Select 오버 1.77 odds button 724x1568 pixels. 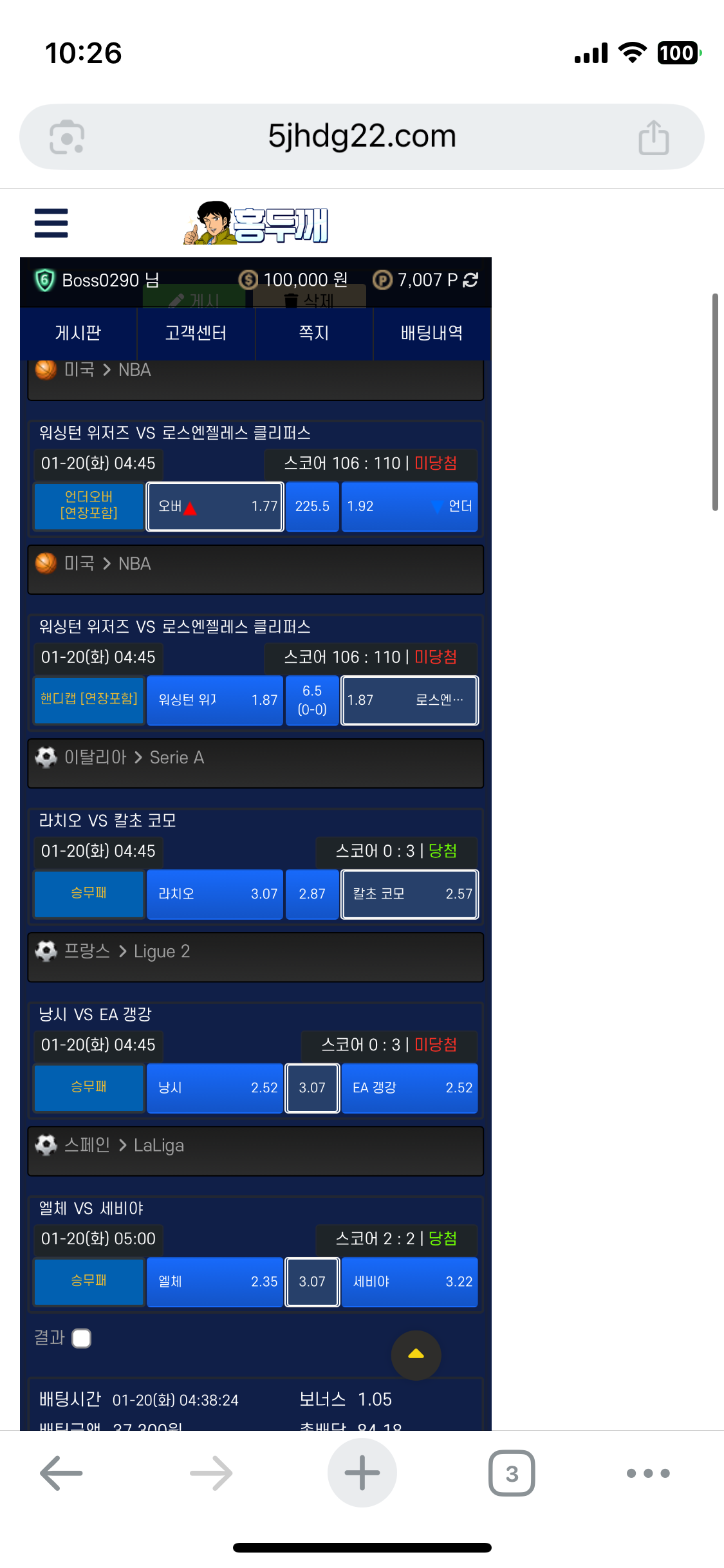point(215,507)
